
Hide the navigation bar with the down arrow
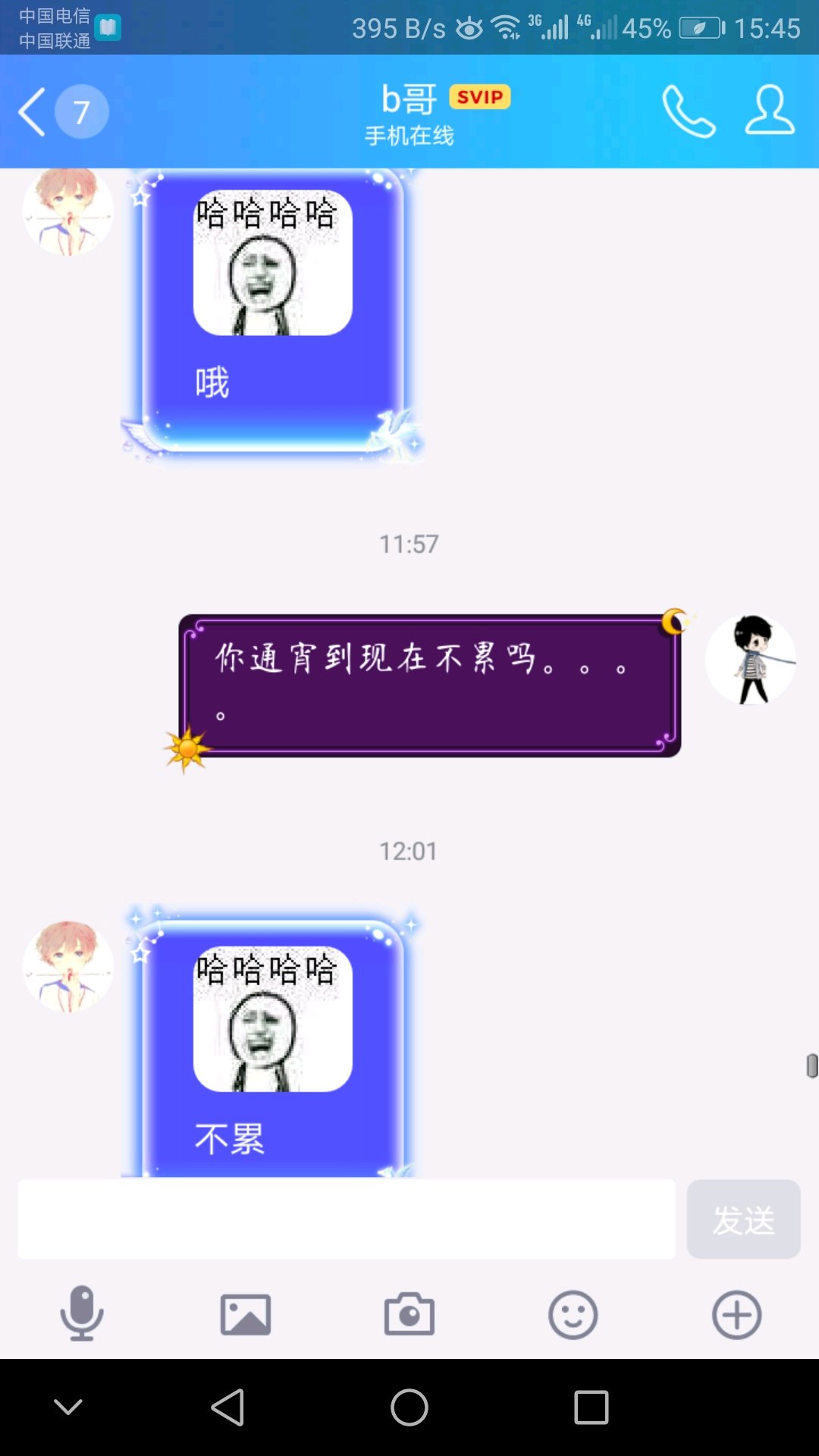pos(68,1407)
